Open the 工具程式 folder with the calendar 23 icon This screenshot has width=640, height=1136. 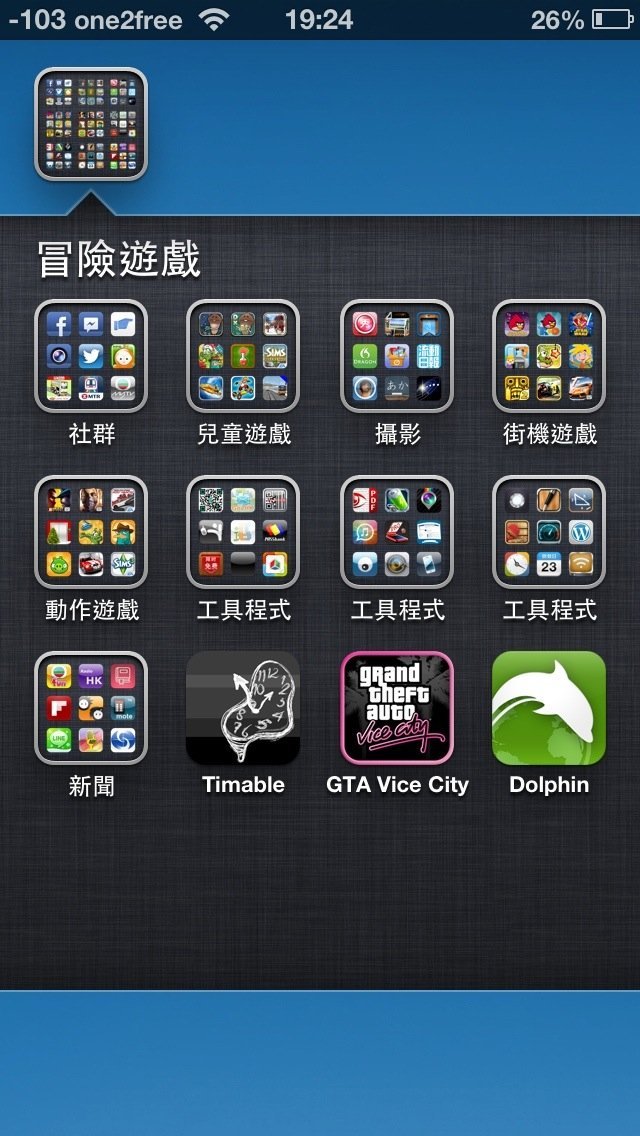[x=549, y=532]
